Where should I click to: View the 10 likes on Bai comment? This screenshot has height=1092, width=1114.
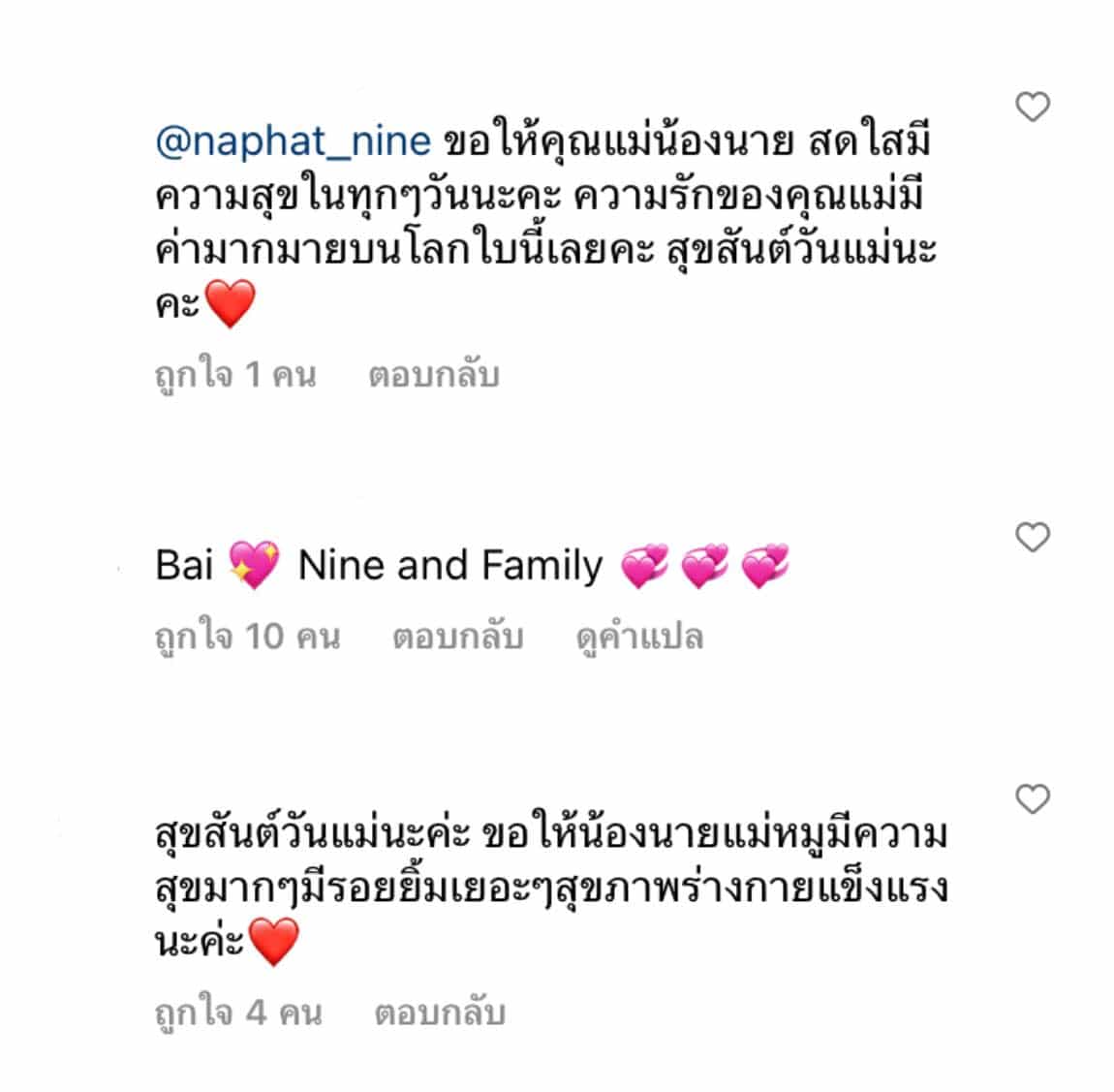pyautogui.click(x=247, y=637)
